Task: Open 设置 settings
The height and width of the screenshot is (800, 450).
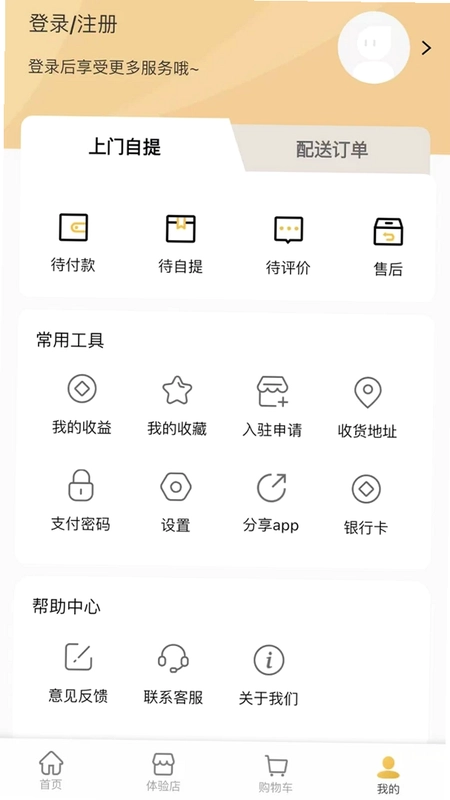Action: point(176,503)
